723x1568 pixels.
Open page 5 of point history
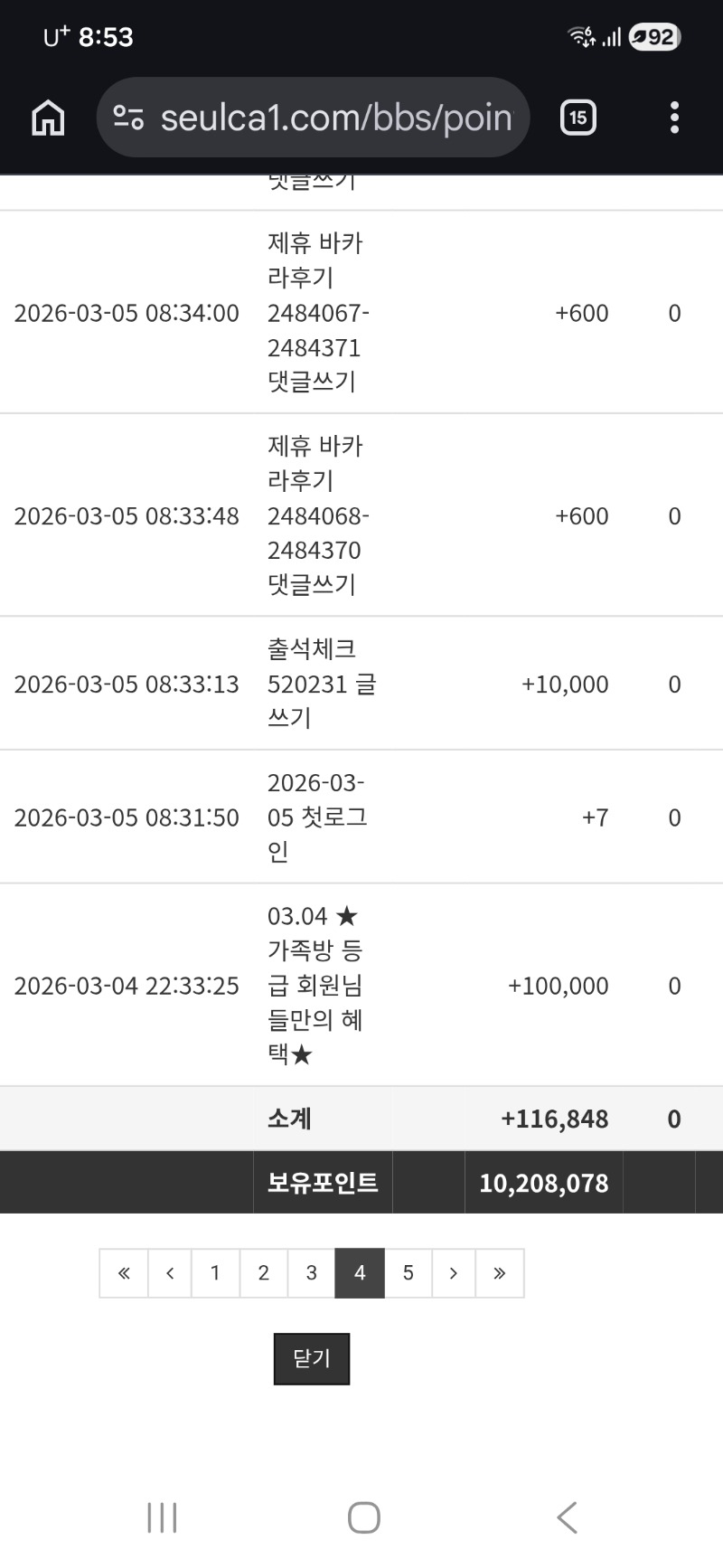coord(407,1272)
